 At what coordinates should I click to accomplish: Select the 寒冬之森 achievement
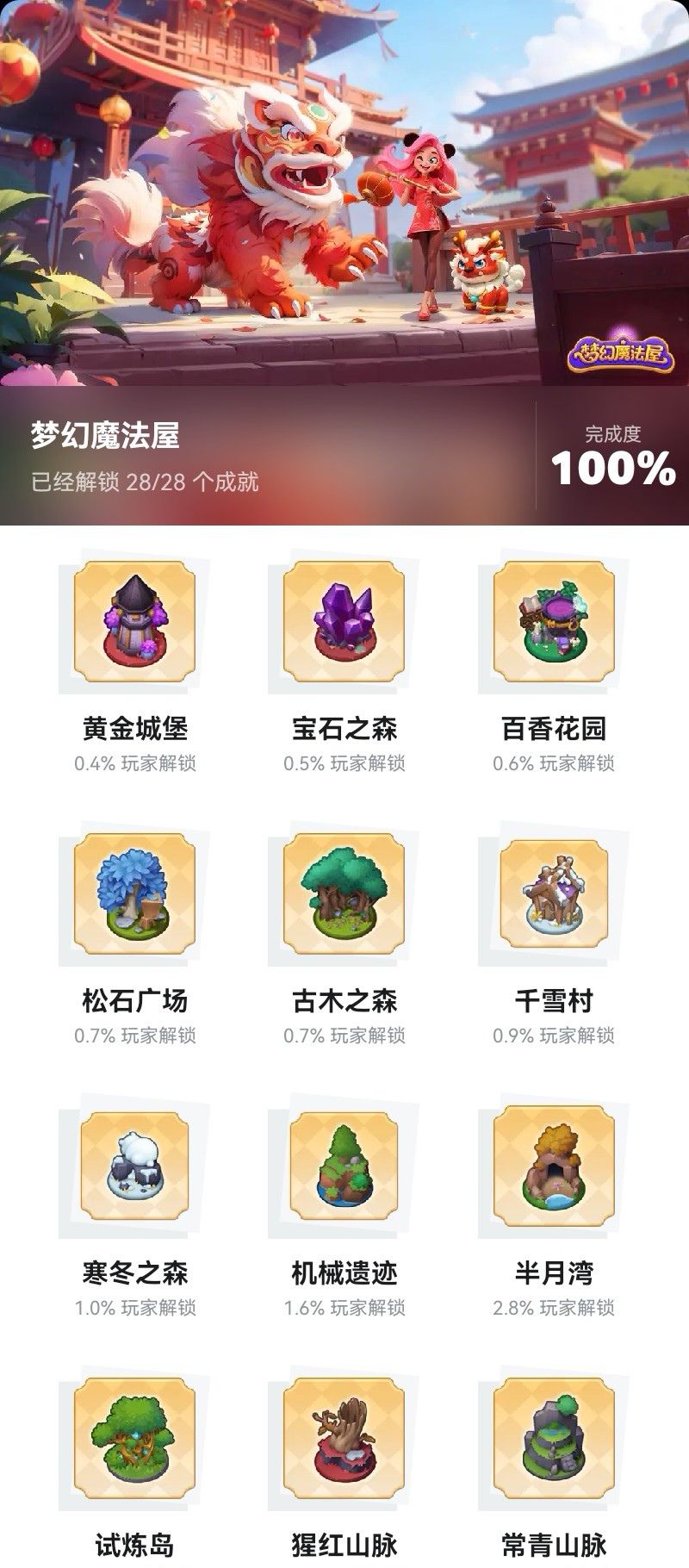click(x=134, y=1167)
